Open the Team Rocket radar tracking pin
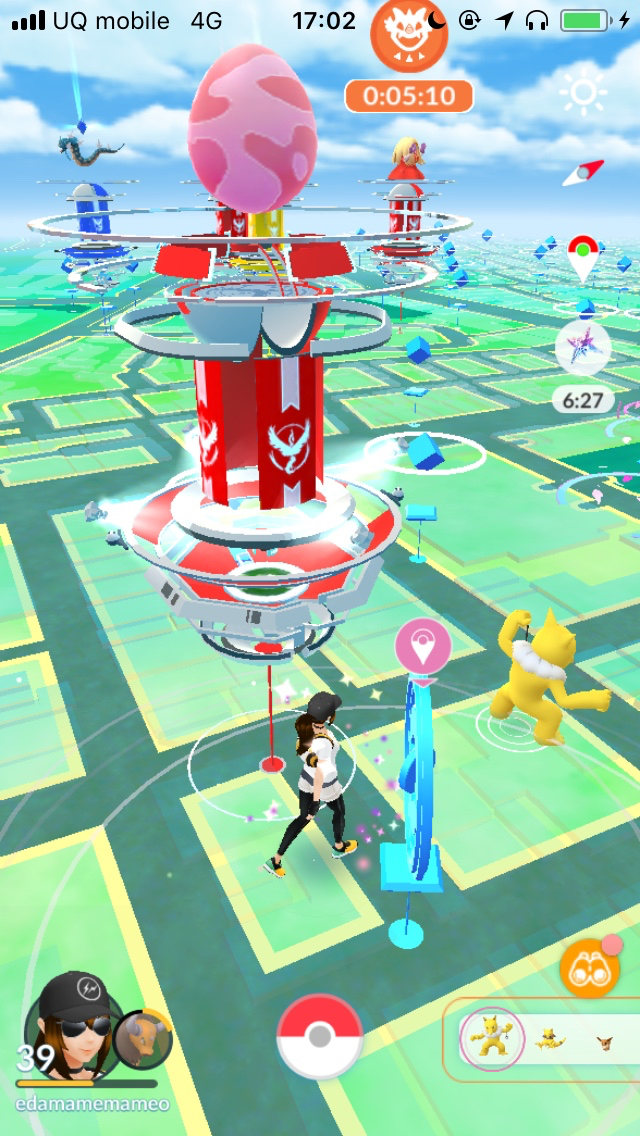The width and height of the screenshot is (640, 1136). [581, 258]
